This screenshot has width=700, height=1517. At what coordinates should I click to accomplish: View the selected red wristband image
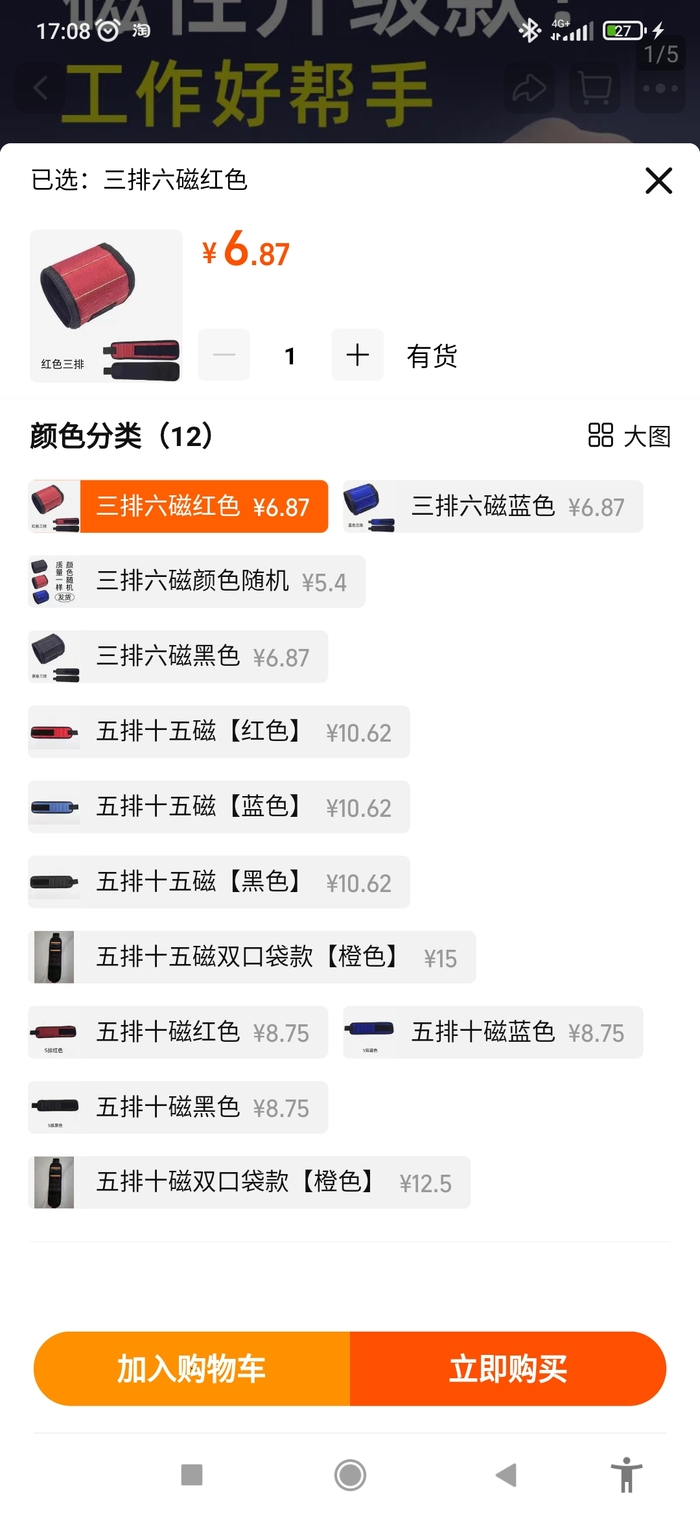pyautogui.click(x=106, y=306)
